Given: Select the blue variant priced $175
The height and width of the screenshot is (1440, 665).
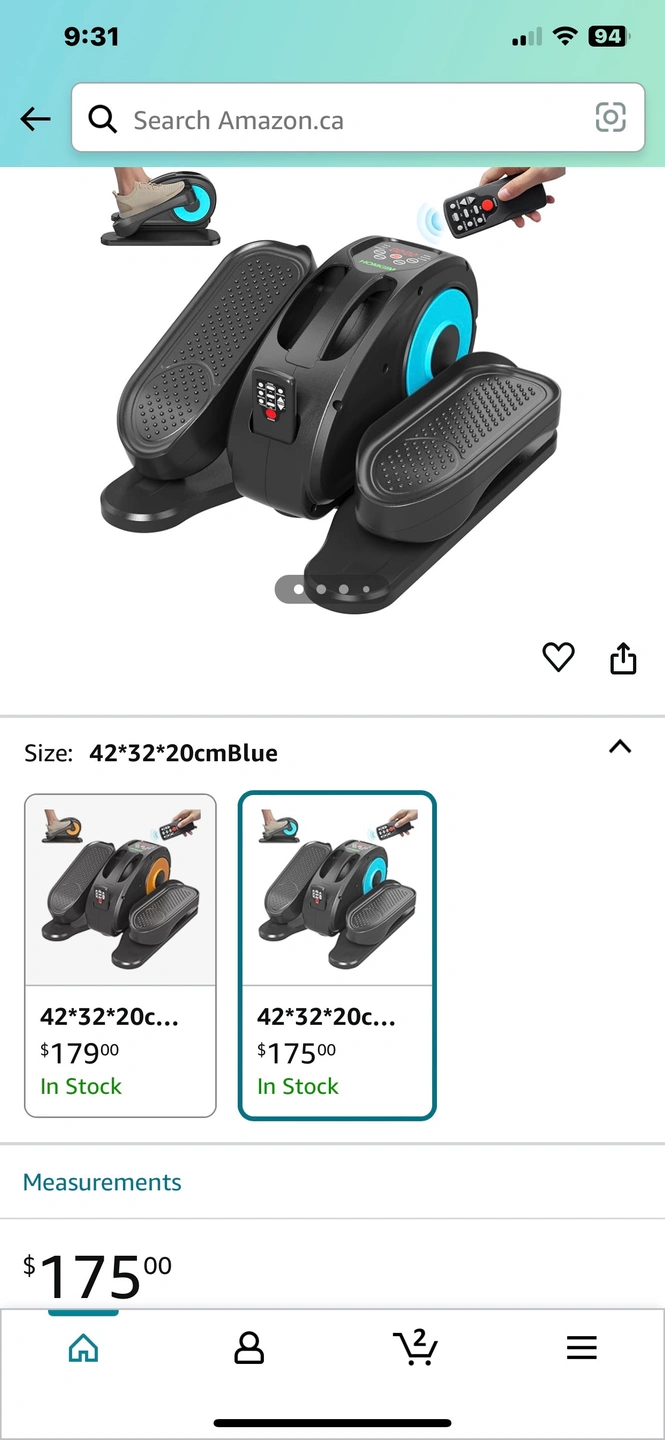Looking at the screenshot, I should click(337, 955).
